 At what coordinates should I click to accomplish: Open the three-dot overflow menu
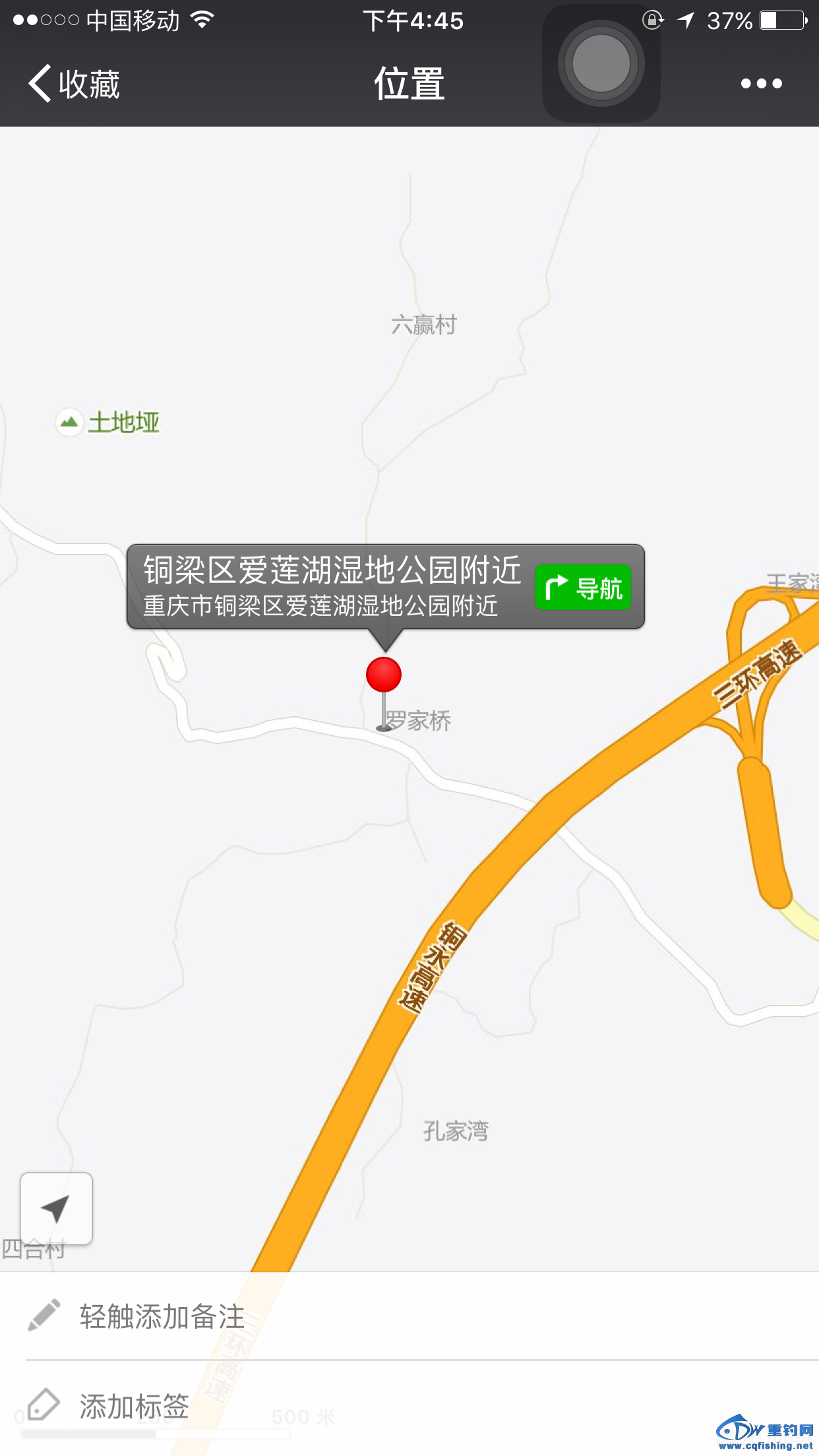click(x=761, y=84)
